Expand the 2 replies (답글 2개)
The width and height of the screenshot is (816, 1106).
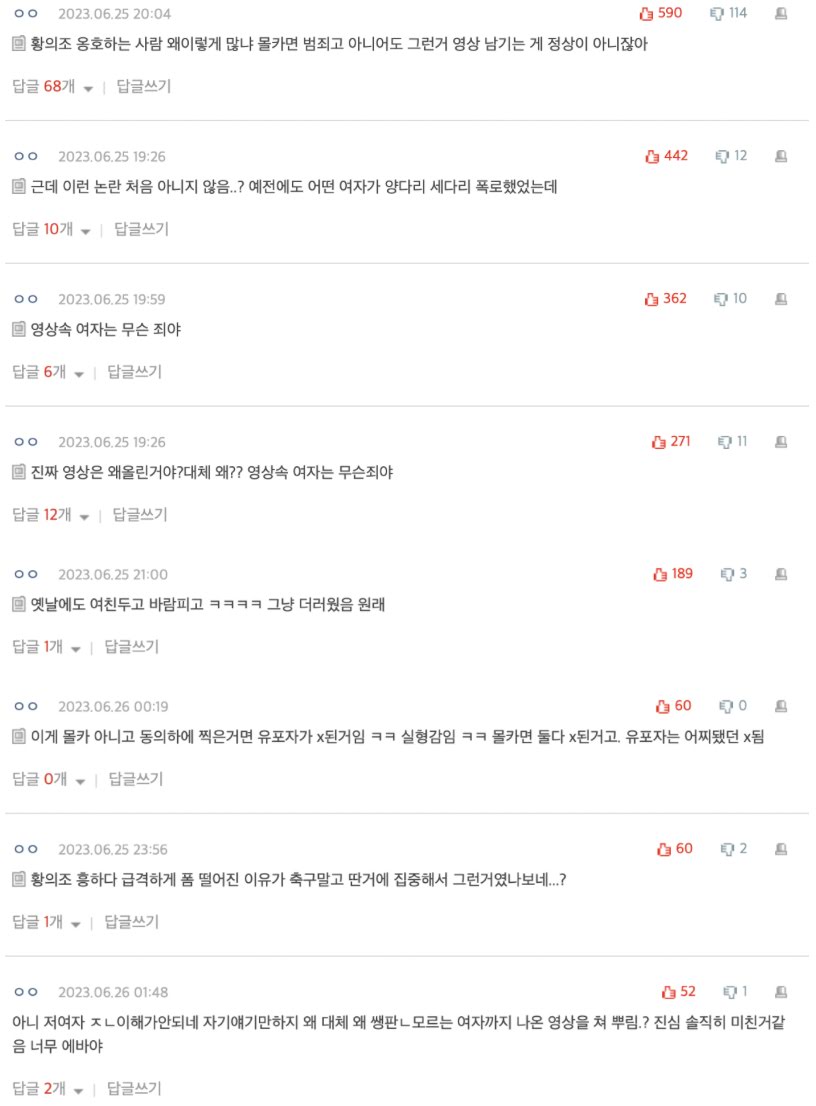pyautogui.click(x=48, y=1089)
